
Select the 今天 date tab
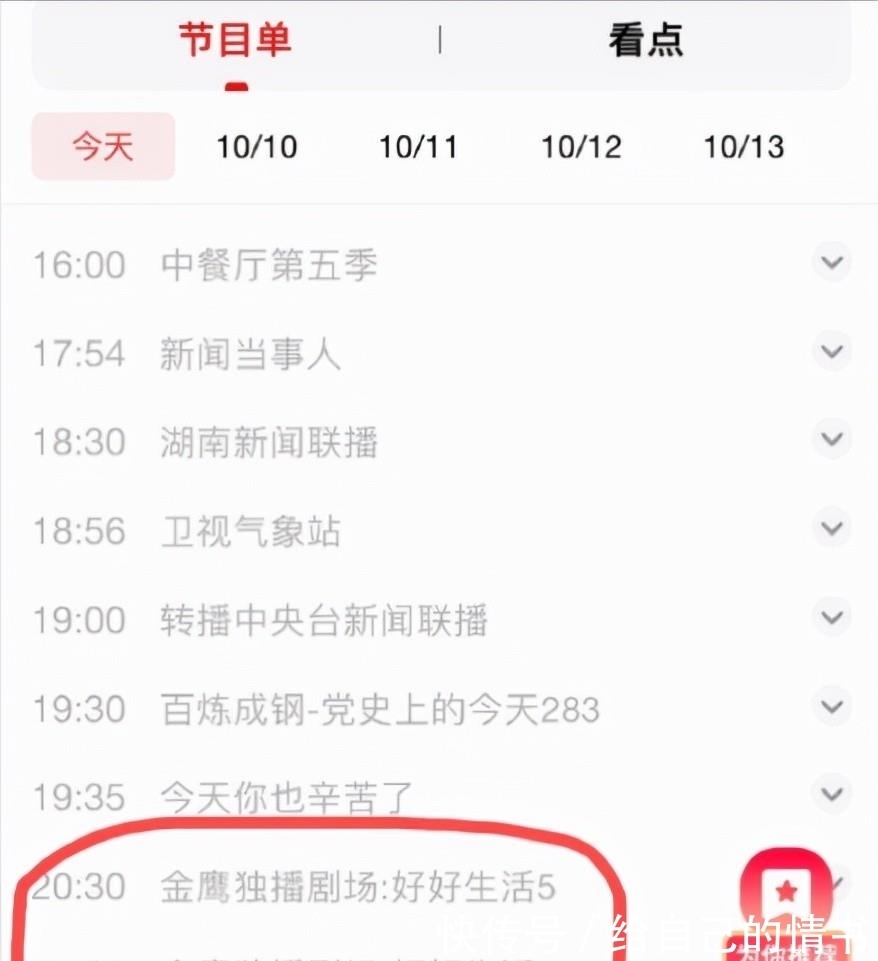click(x=102, y=146)
